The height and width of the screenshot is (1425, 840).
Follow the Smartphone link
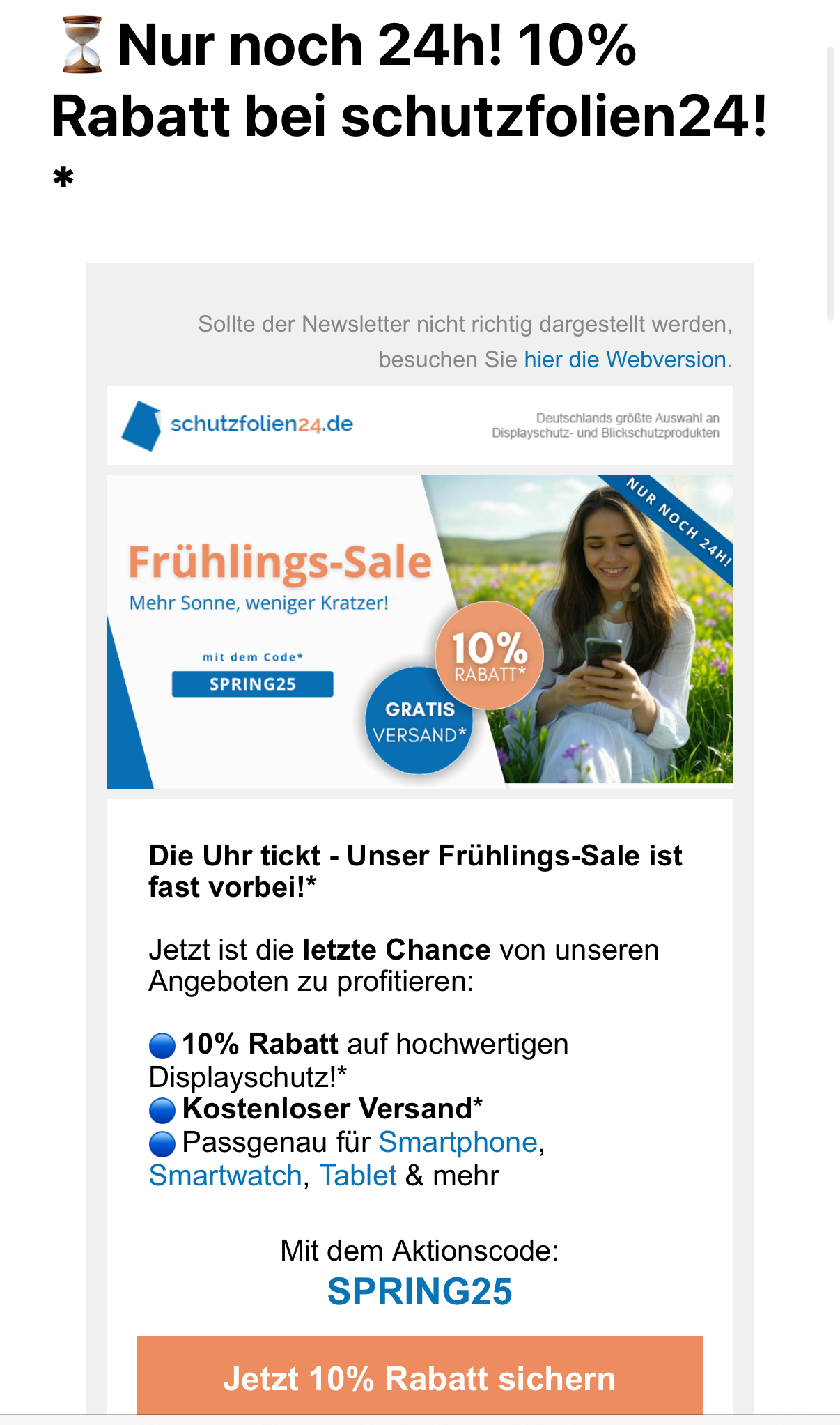click(x=458, y=1143)
